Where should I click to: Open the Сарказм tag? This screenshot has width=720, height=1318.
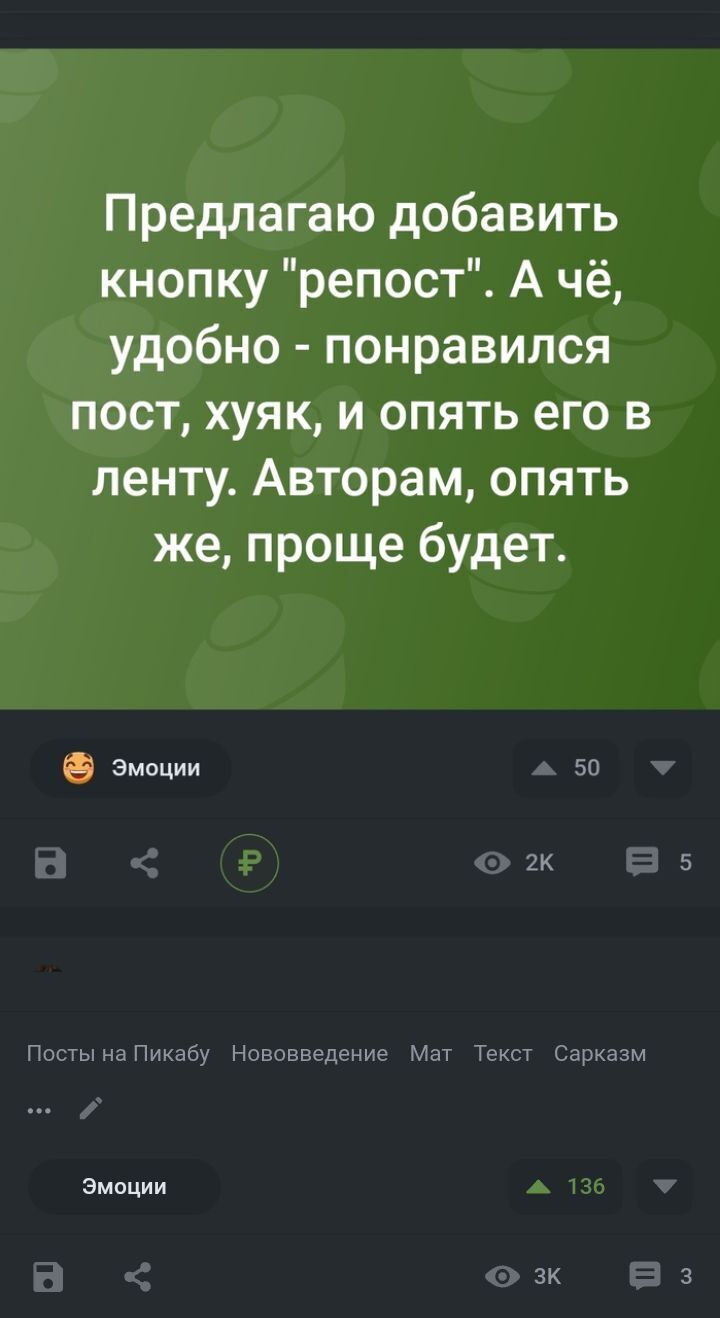click(600, 1053)
